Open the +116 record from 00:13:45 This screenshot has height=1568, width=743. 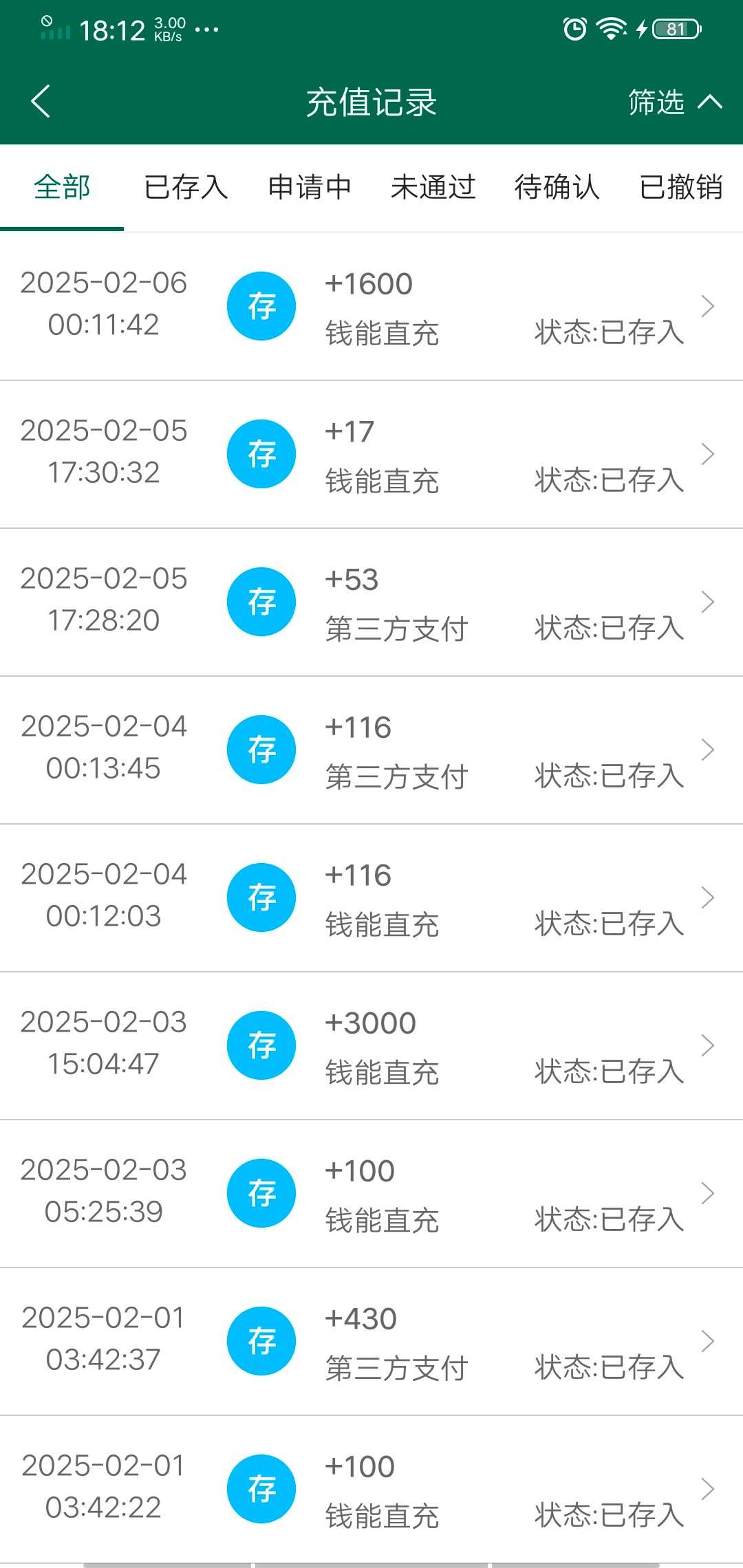371,750
